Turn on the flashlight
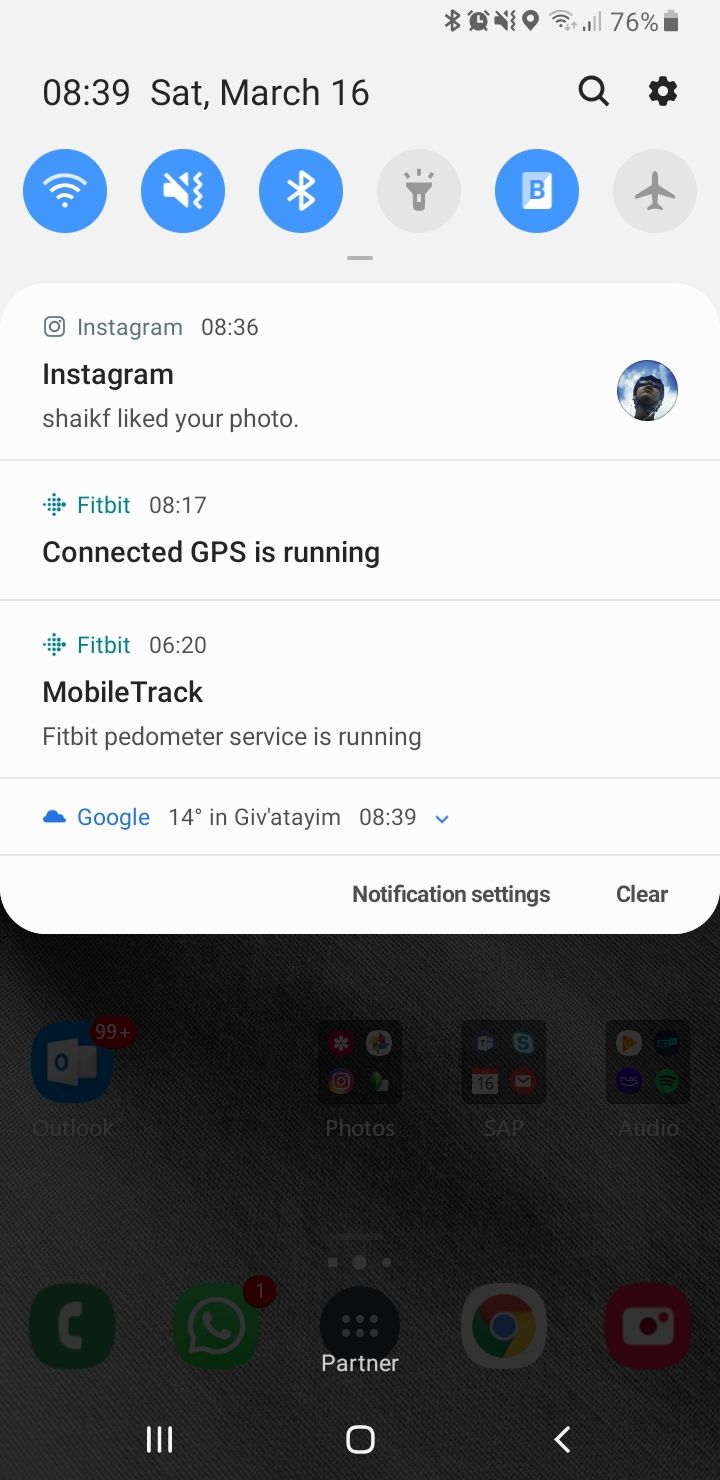The width and height of the screenshot is (720, 1480). 419,191
